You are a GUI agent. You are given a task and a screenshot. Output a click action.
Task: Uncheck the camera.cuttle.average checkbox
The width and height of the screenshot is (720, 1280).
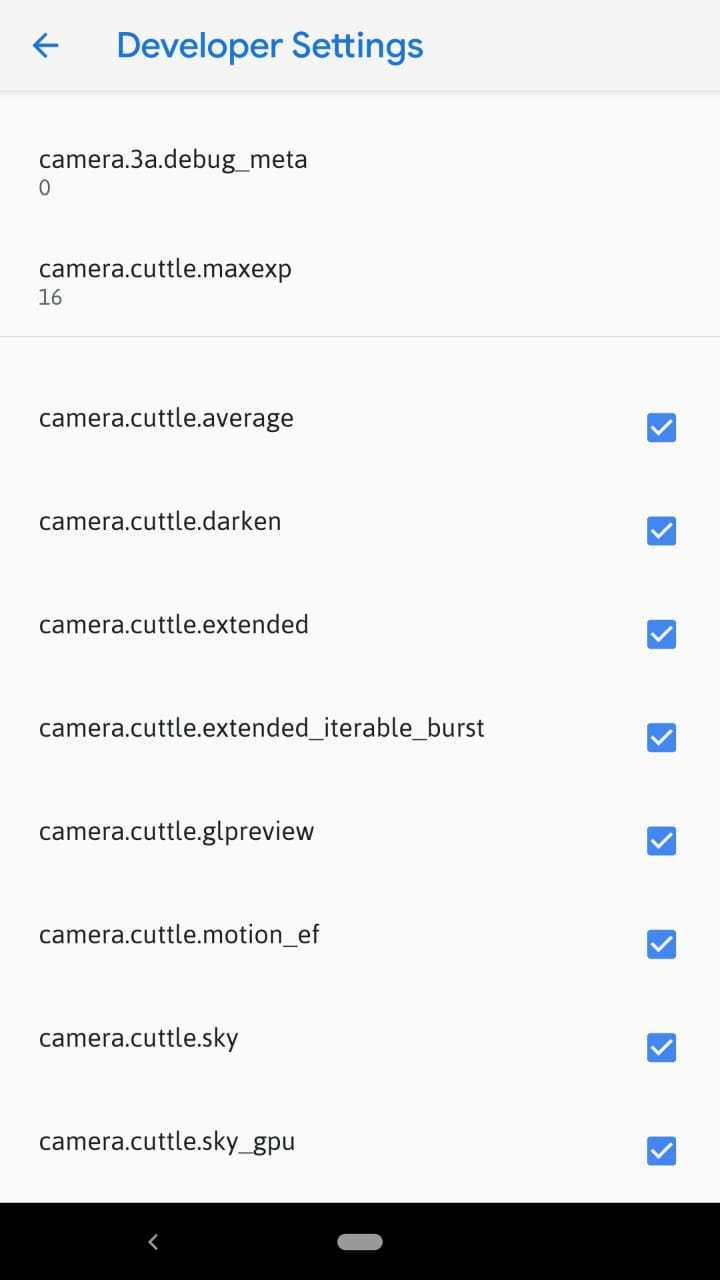pyautogui.click(x=661, y=428)
